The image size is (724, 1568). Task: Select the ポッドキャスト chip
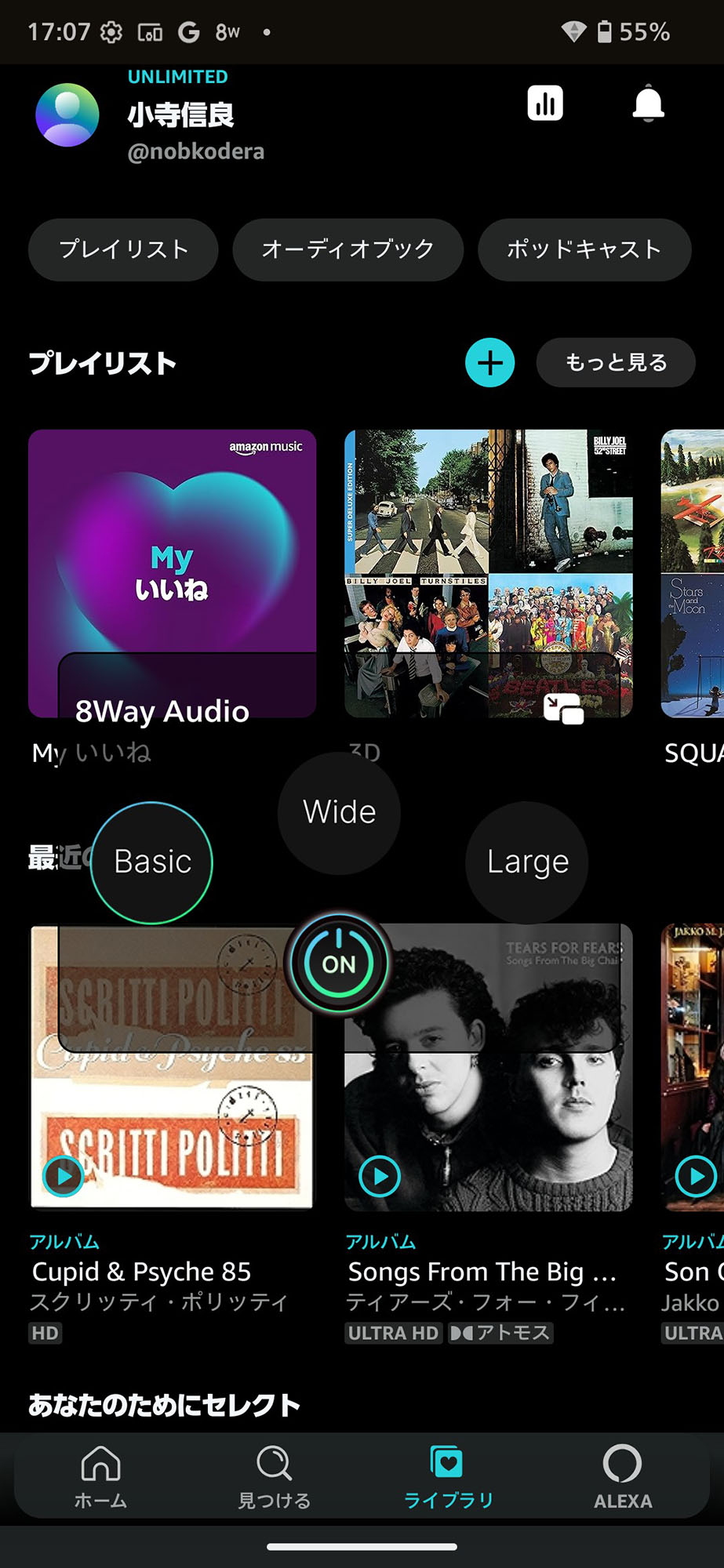584,249
